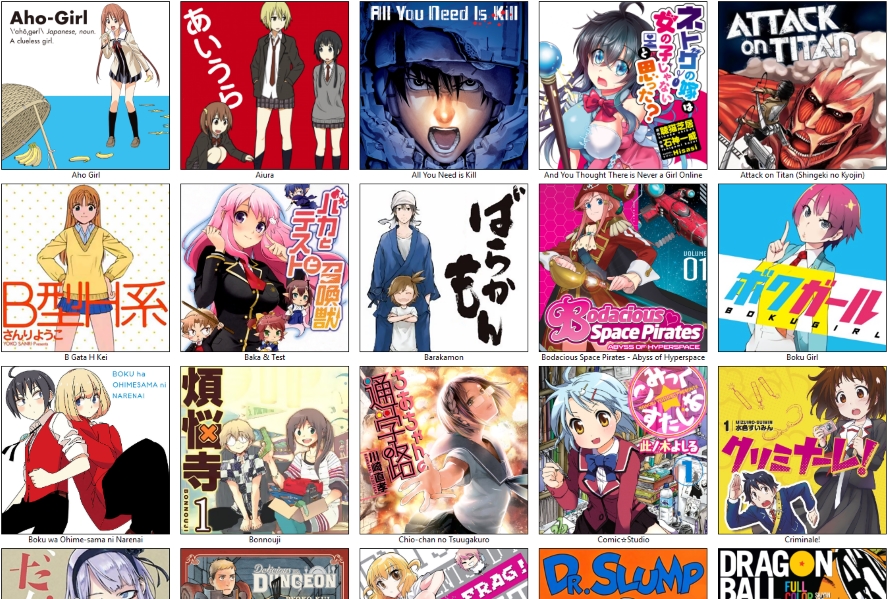Open the Delicious in Dungeon cover
The height and width of the screenshot is (599, 888).
tap(264, 574)
